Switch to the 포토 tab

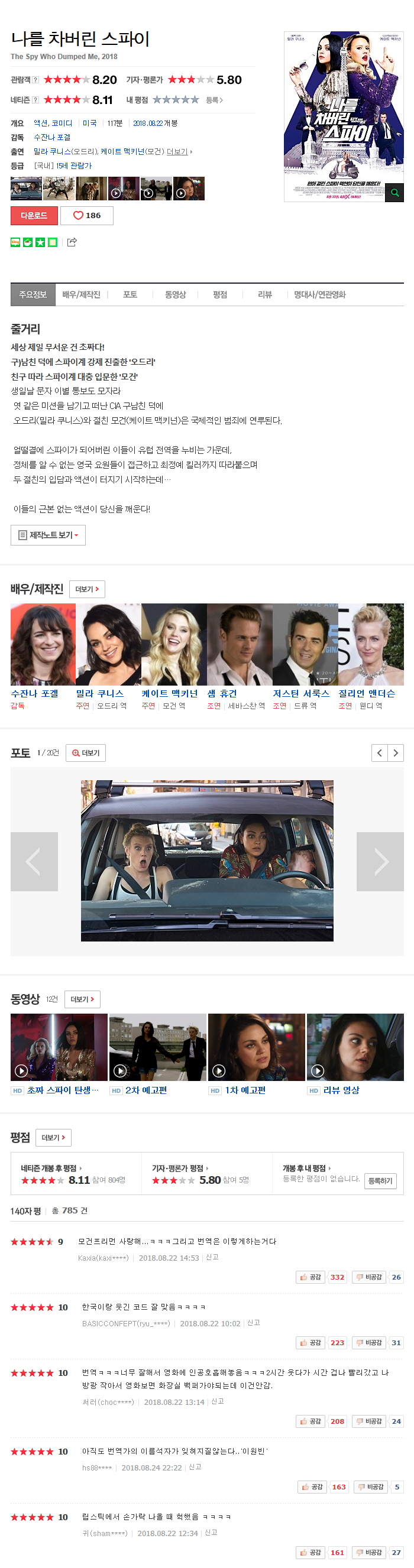coord(130,294)
